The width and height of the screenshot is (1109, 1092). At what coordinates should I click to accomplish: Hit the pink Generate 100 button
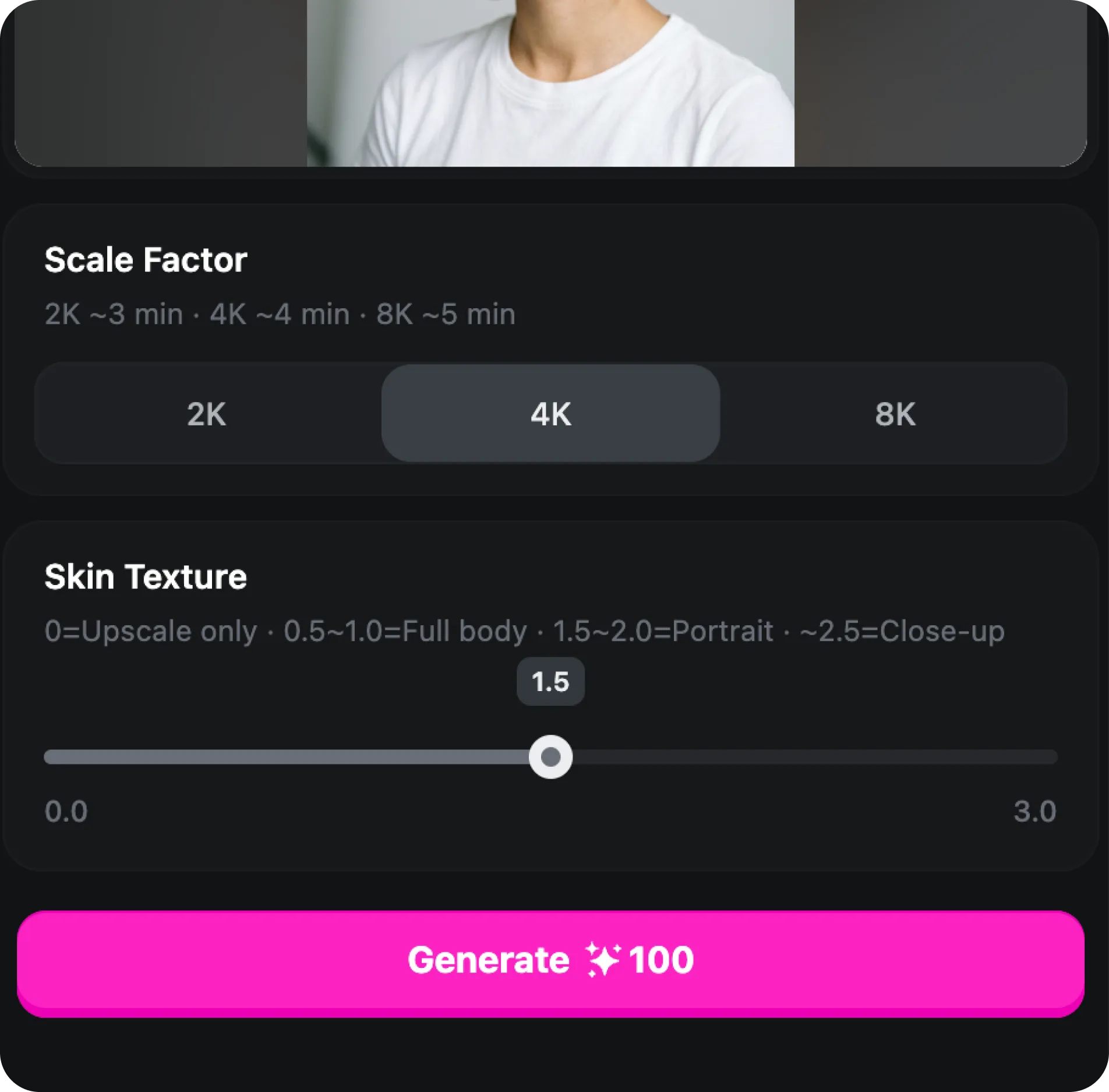(x=550, y=961)
